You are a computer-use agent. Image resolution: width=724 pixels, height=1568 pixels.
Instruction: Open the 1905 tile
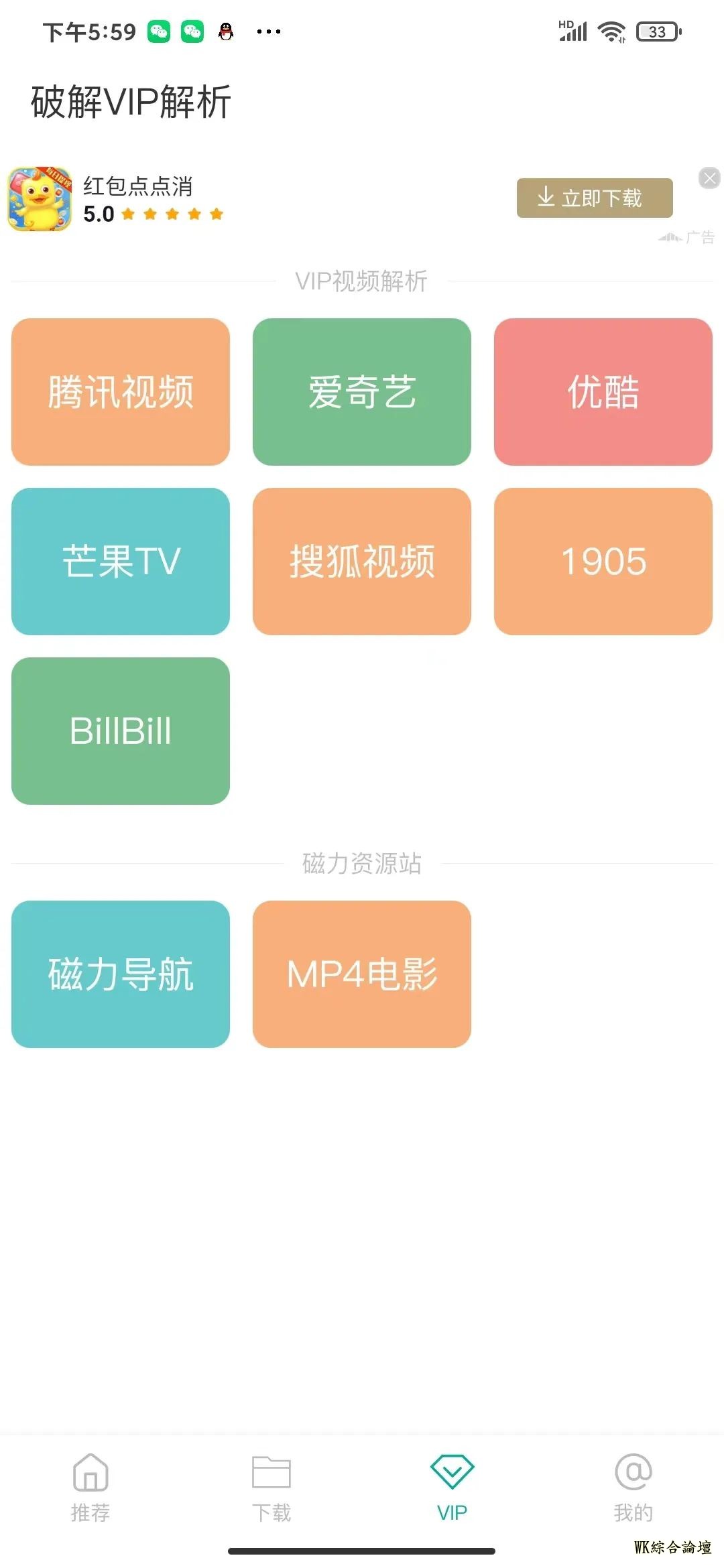pyautogui.click(x=603, y=562)
